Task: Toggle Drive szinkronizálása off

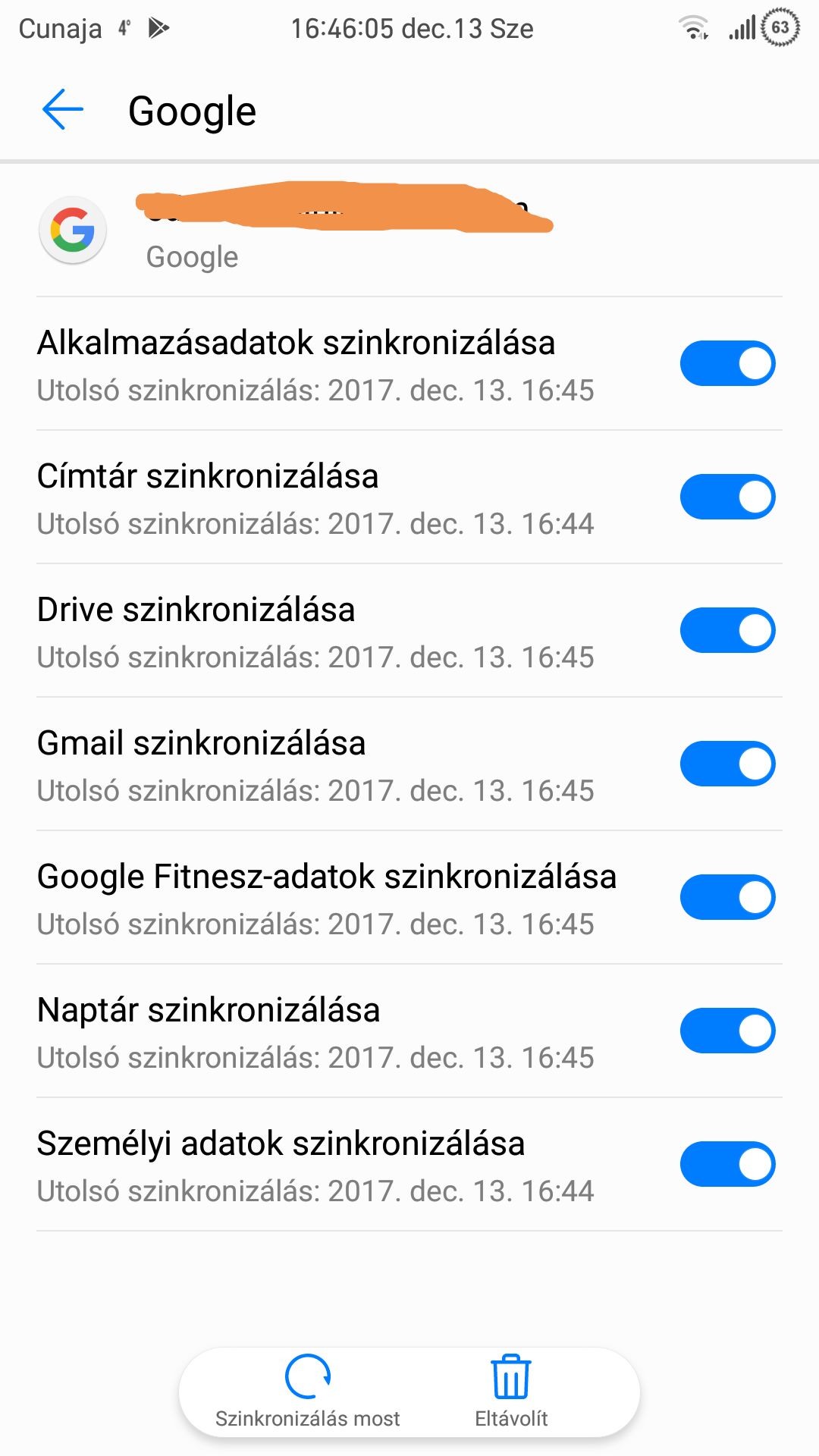Action: tap(727, 630)
